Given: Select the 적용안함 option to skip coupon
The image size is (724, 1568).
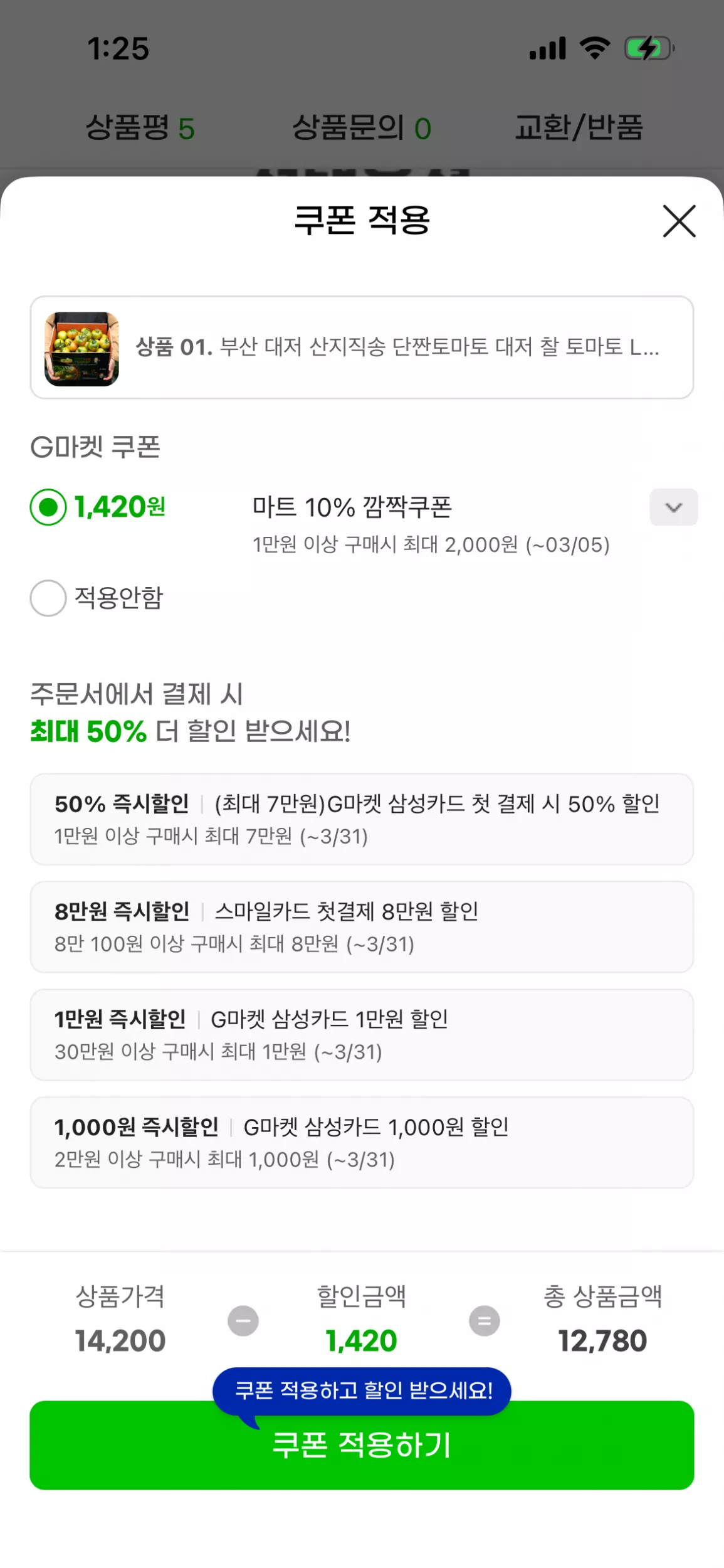Looking at the screenshot, I should pyautogui.click(x=47, y=600).
